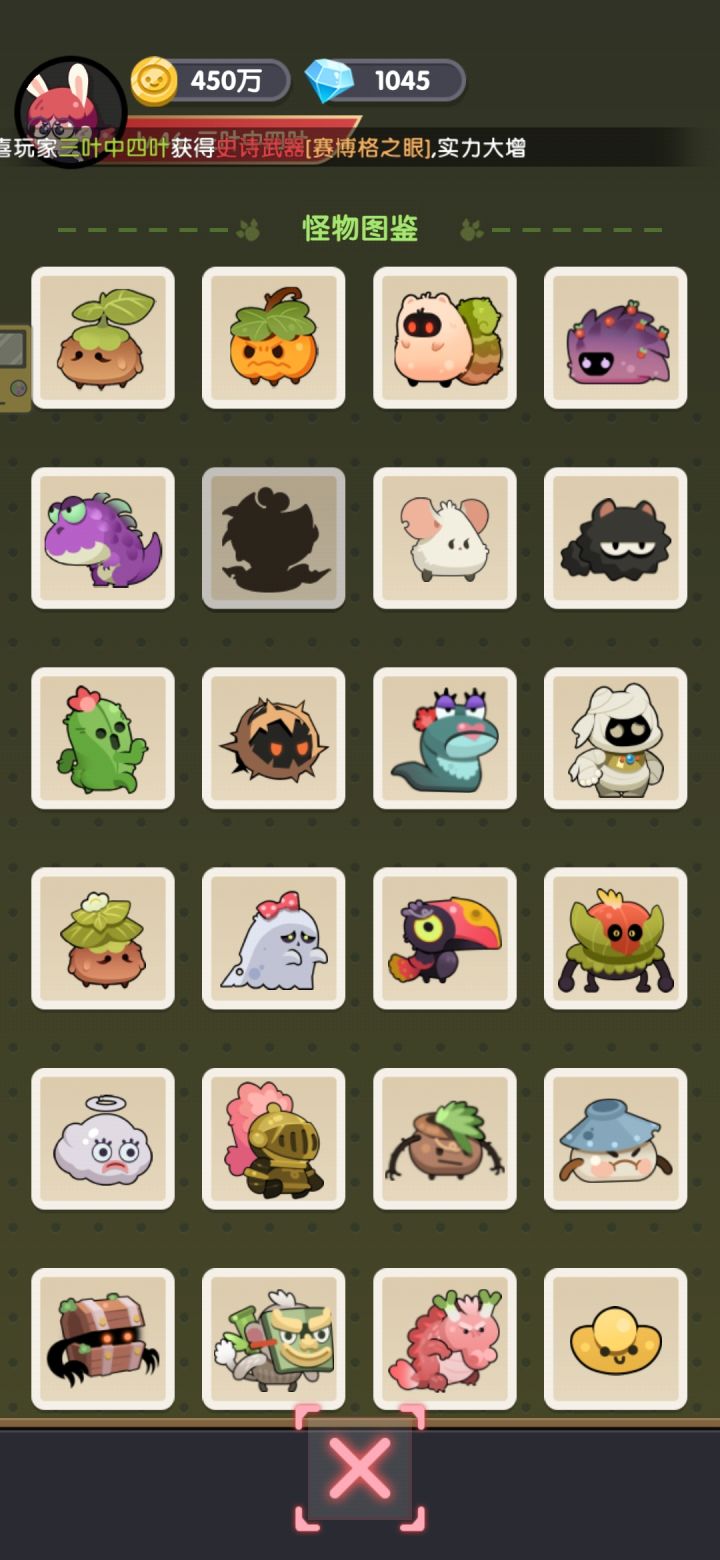Screen dimensions: 720x1560
Task: Open the halo cloud monster details
Action: tap(104, 1138)
